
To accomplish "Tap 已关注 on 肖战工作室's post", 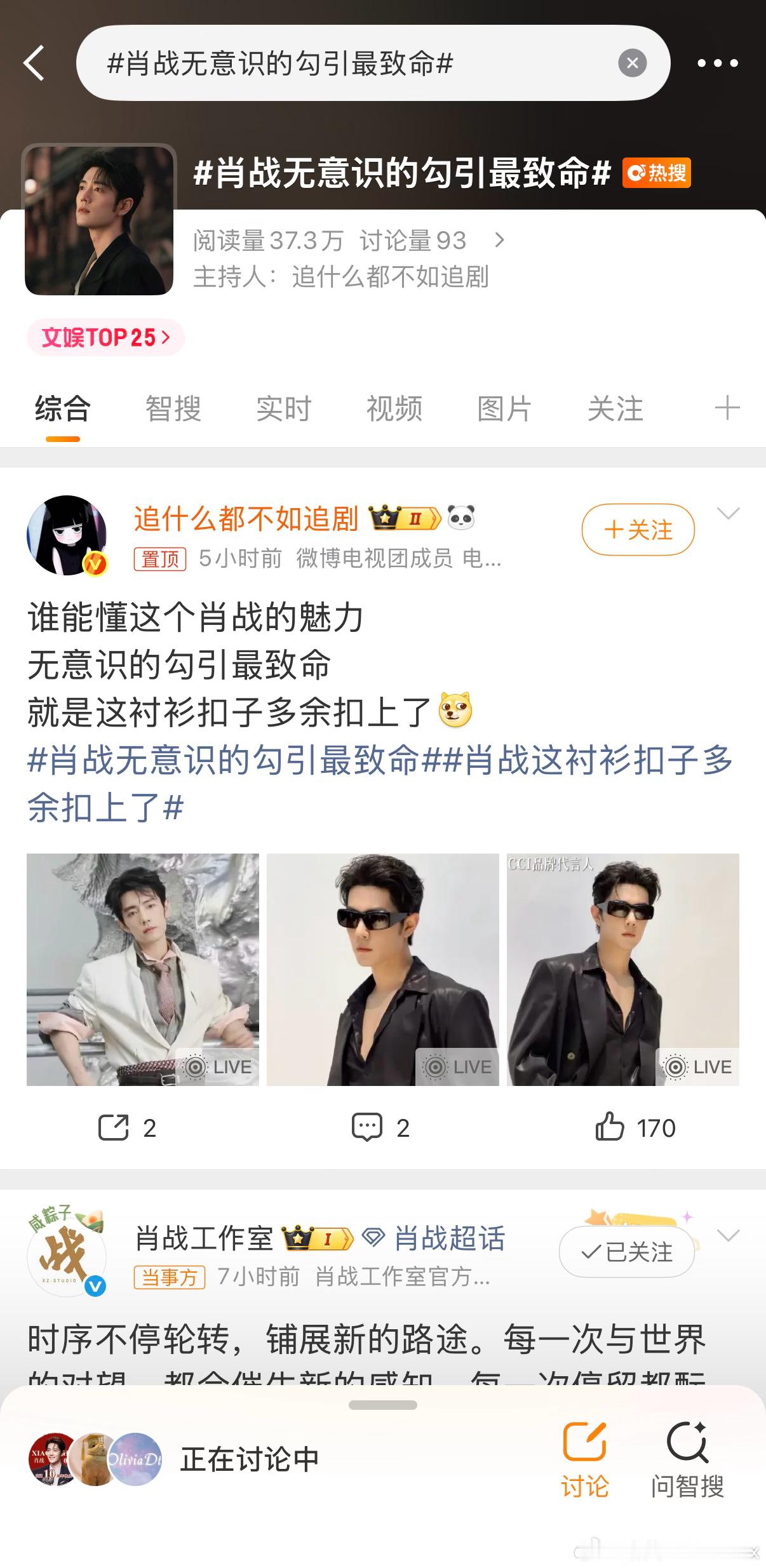I will [626, 1252].
